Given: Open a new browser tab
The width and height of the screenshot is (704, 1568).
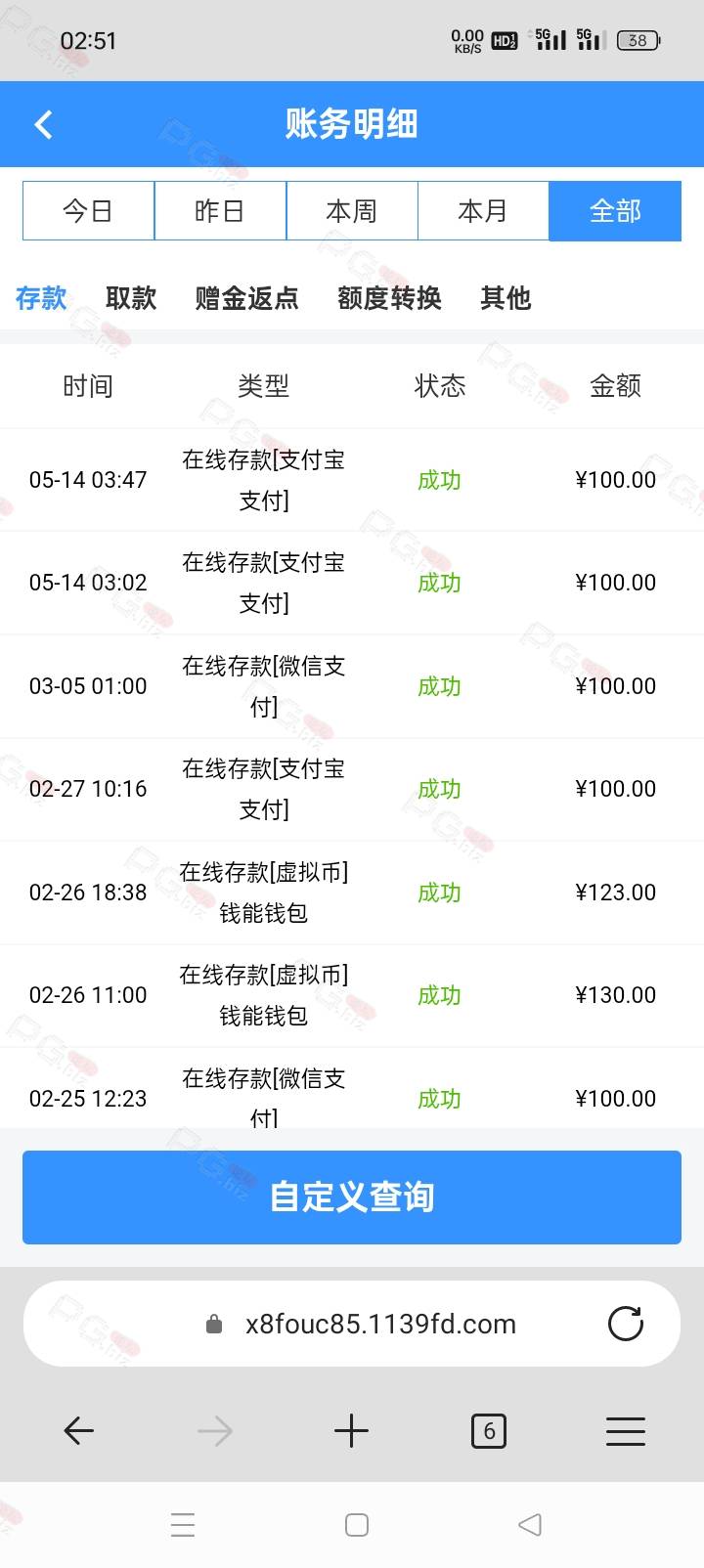Looking at the screenshot, I should tap(352, 1431).
